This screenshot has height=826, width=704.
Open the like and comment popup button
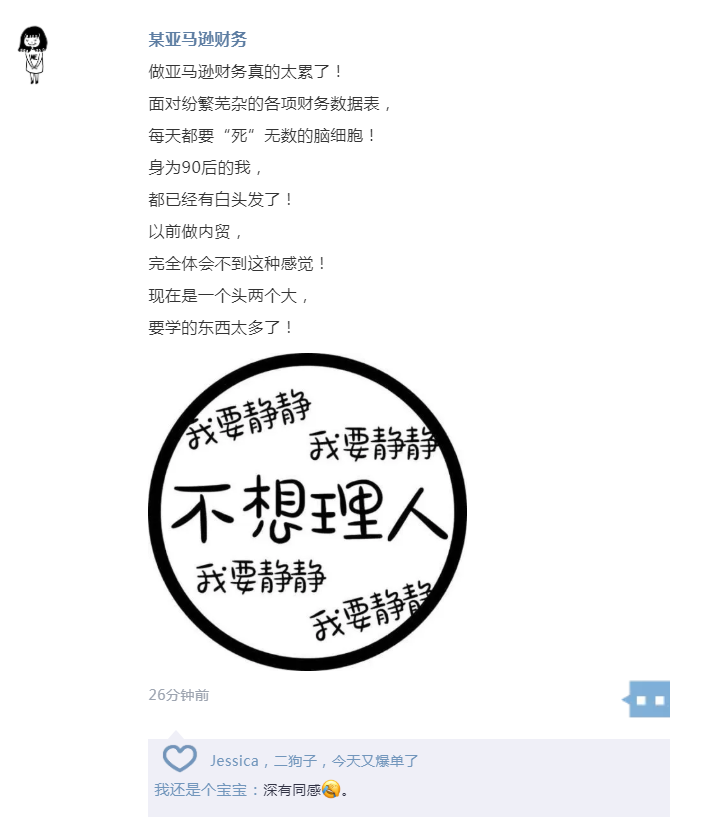[x=649, y=699]
